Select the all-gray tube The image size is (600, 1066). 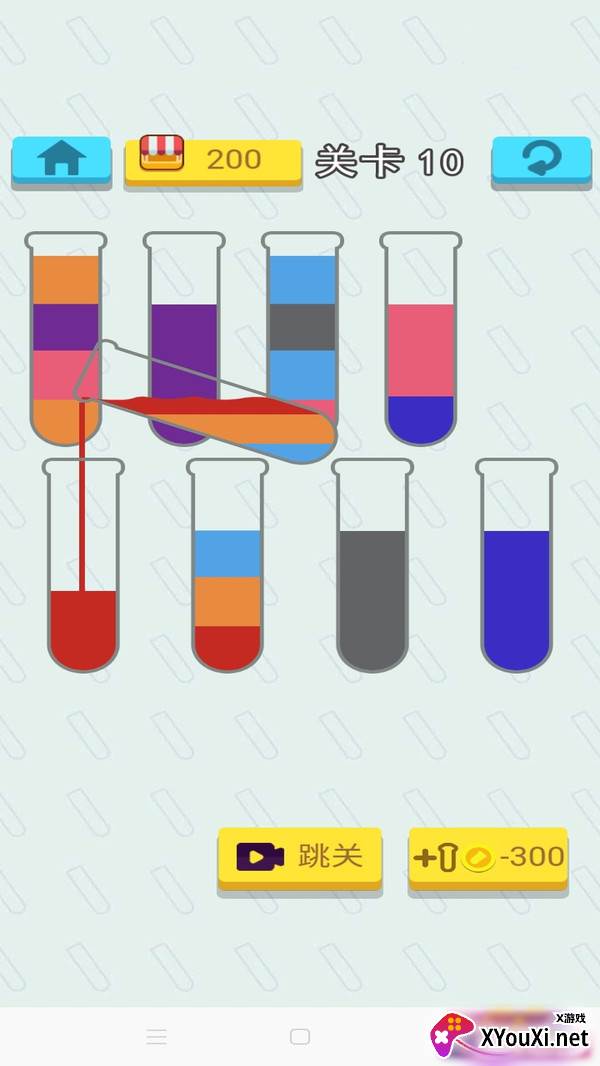coord(372,566)
